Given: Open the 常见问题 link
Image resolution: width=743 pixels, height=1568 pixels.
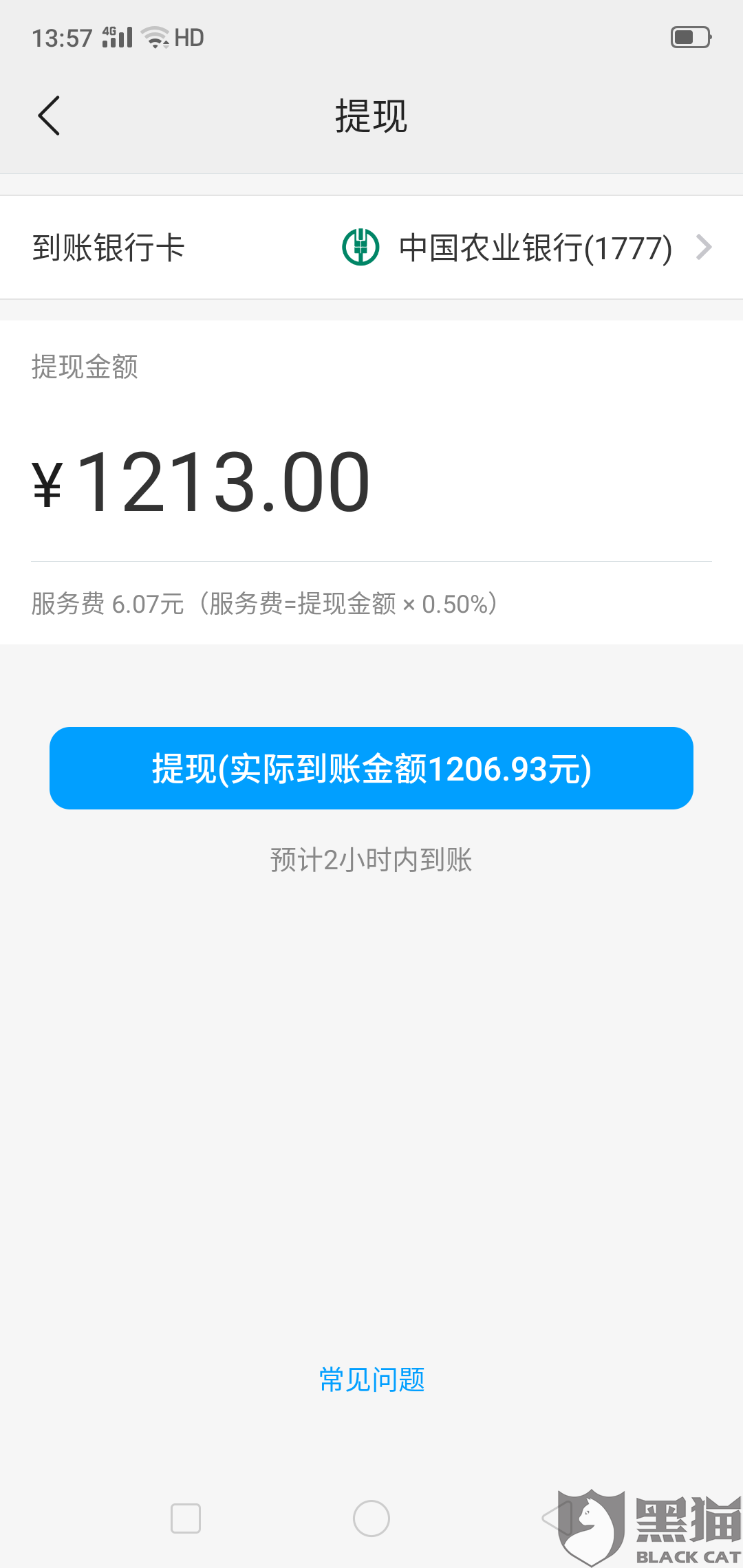Looking at the screenshot, I should point(371,1380).
